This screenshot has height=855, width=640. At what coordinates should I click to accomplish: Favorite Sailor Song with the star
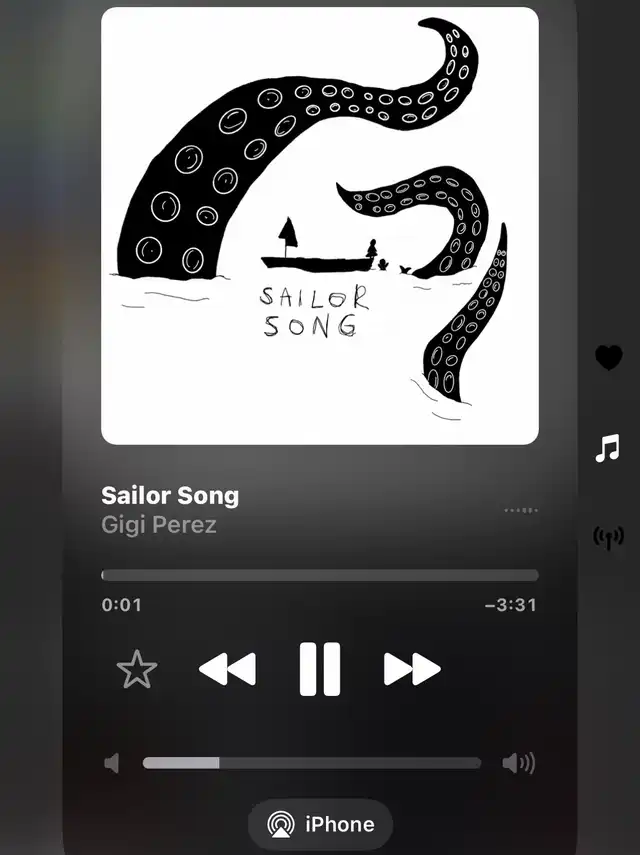(137, 669)
